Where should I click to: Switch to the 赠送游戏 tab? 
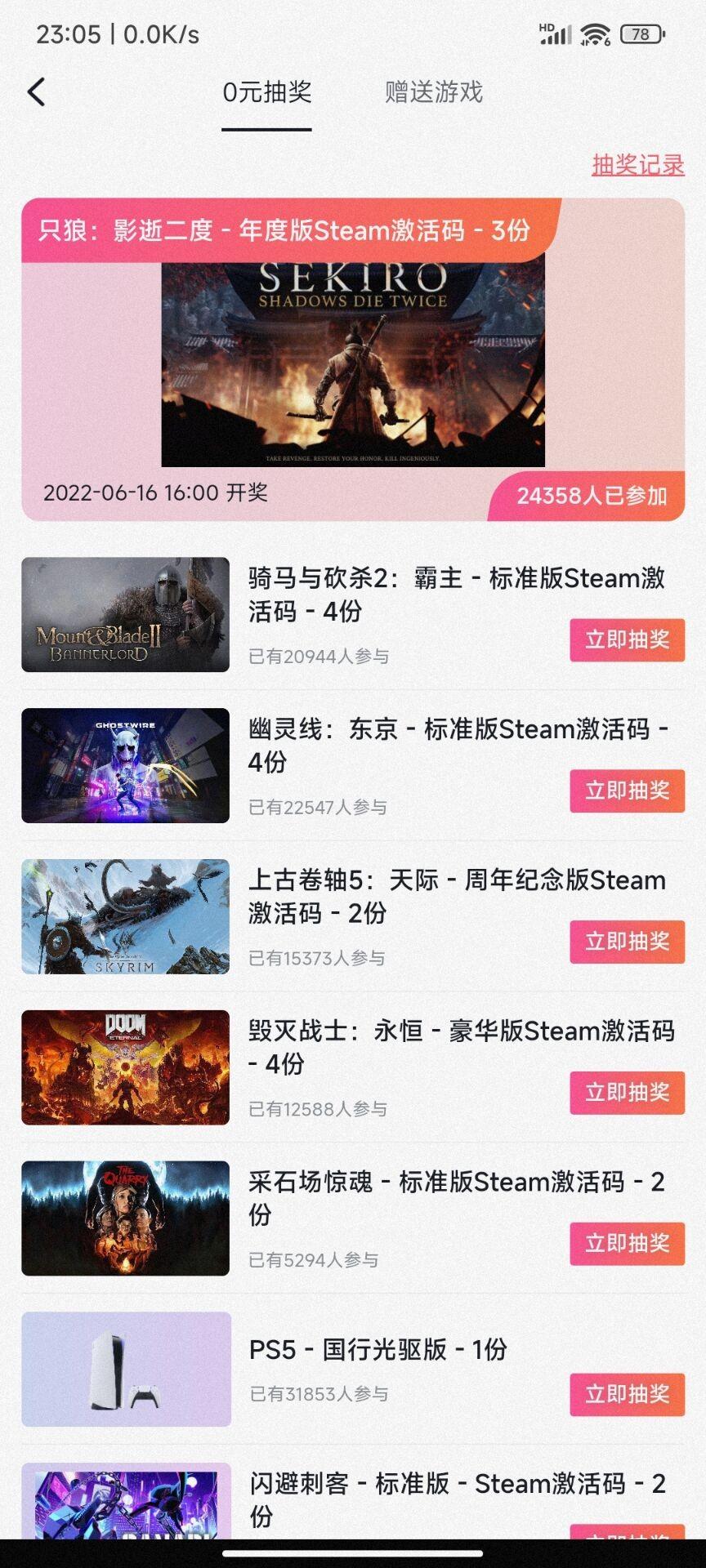click(x=434, y=92)
